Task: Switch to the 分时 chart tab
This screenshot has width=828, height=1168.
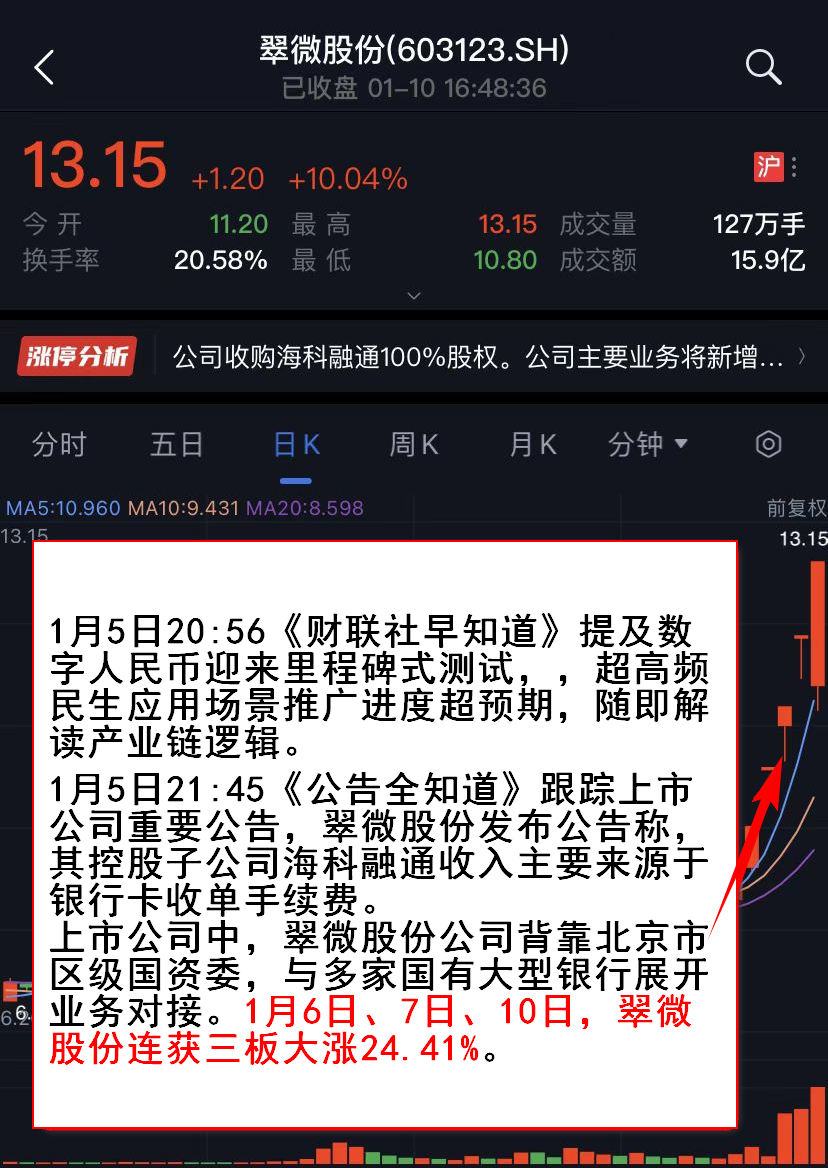Action: tap(59, 444)
